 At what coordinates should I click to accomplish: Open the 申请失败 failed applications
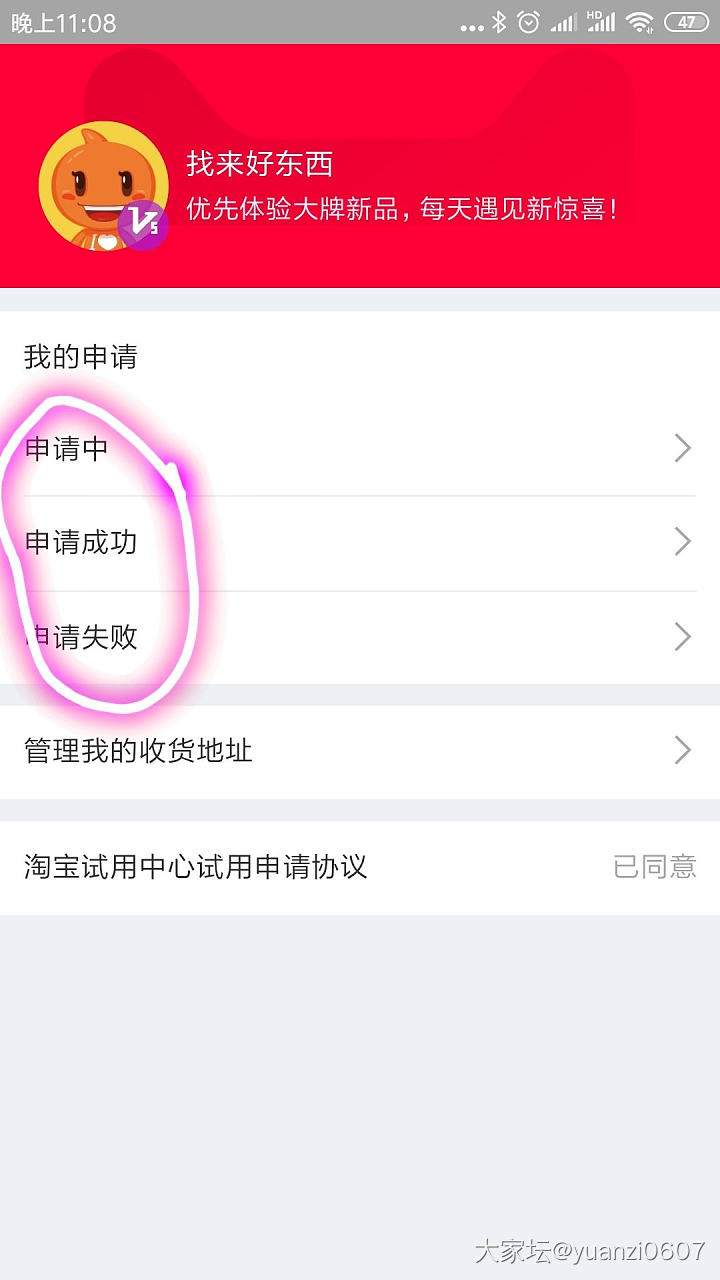click(x=360, y=637)
